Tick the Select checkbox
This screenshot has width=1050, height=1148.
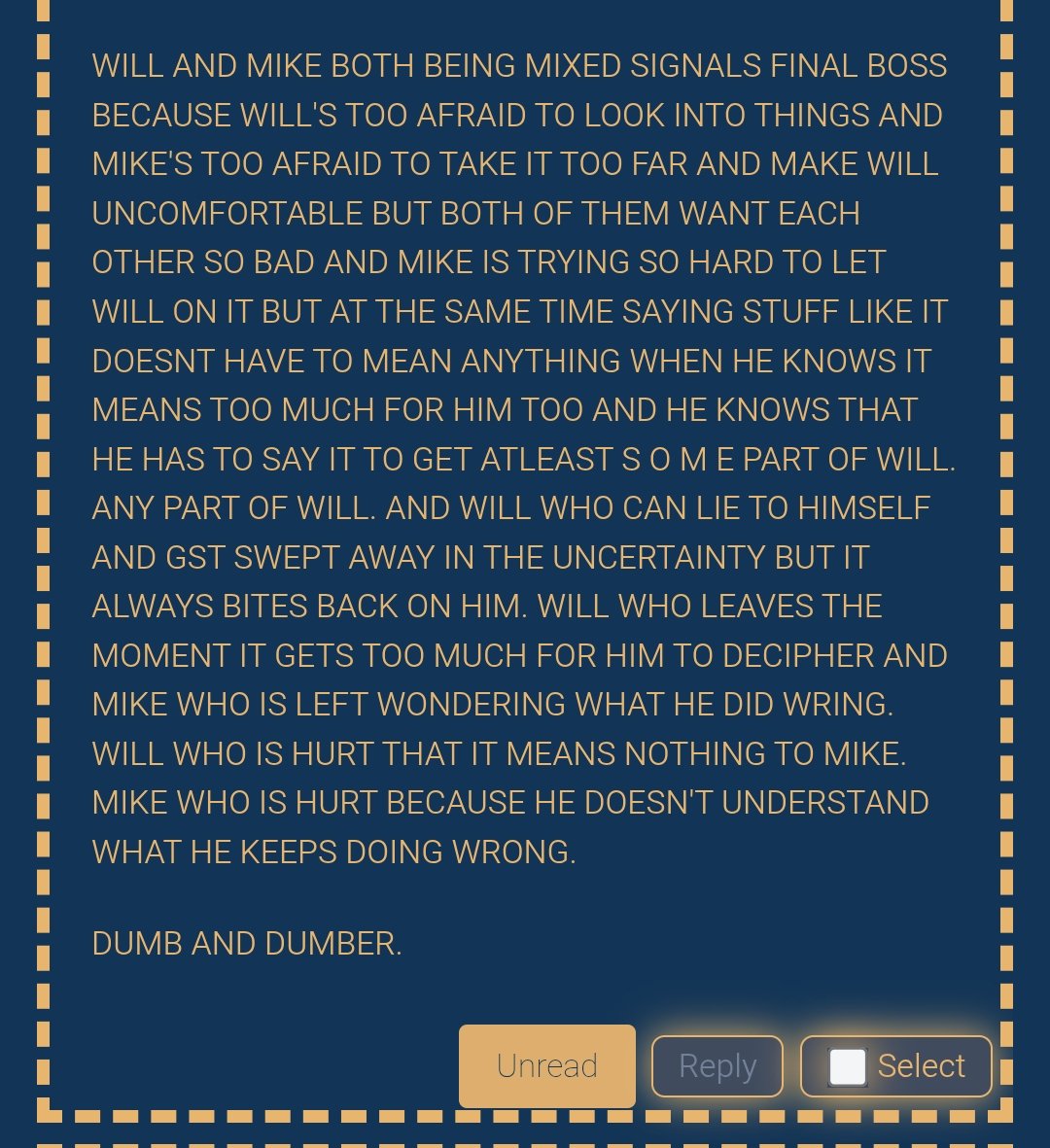(x=847, y=1066)
